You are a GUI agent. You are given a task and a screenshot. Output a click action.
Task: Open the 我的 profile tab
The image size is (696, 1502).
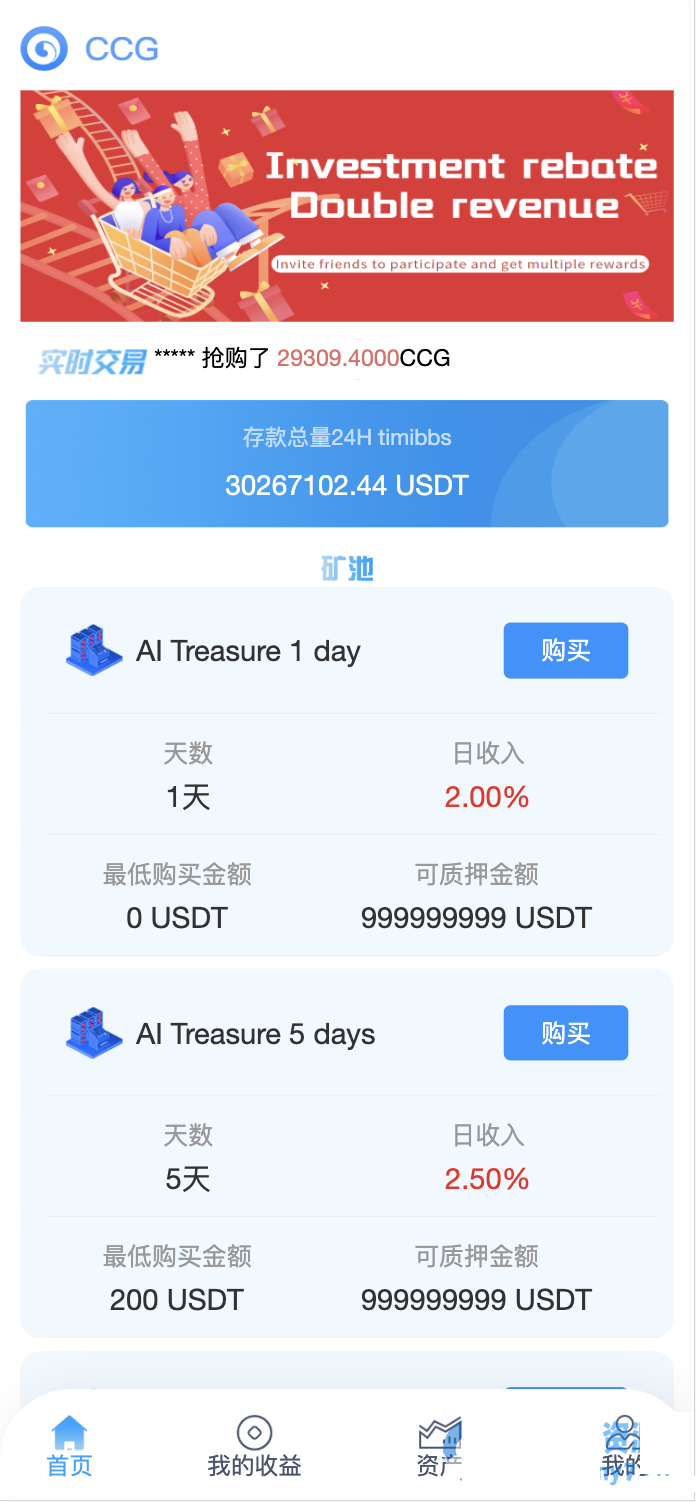click(x=623, y=1447)
